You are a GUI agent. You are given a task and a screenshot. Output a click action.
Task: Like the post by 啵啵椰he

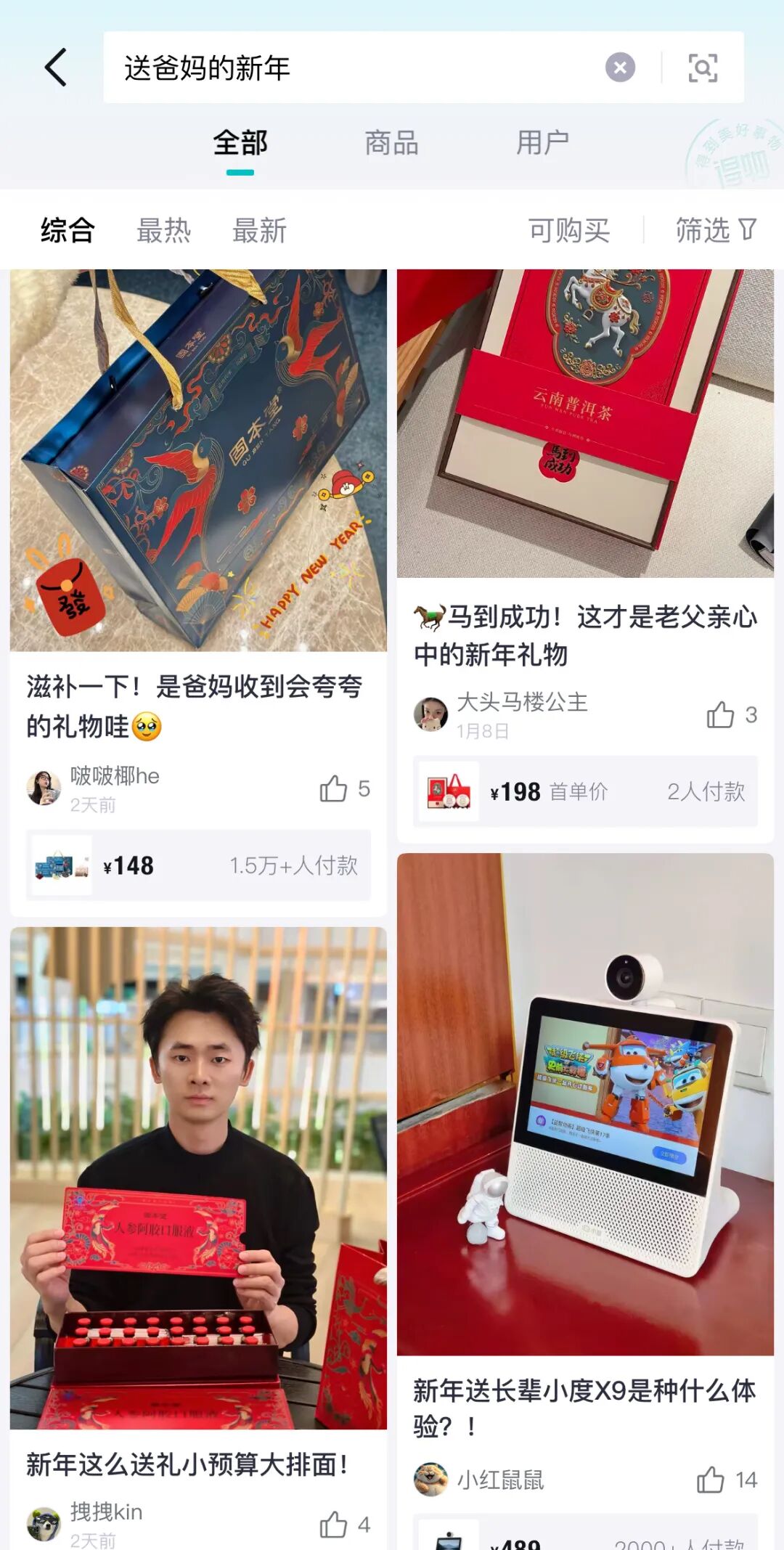[333, 788]
